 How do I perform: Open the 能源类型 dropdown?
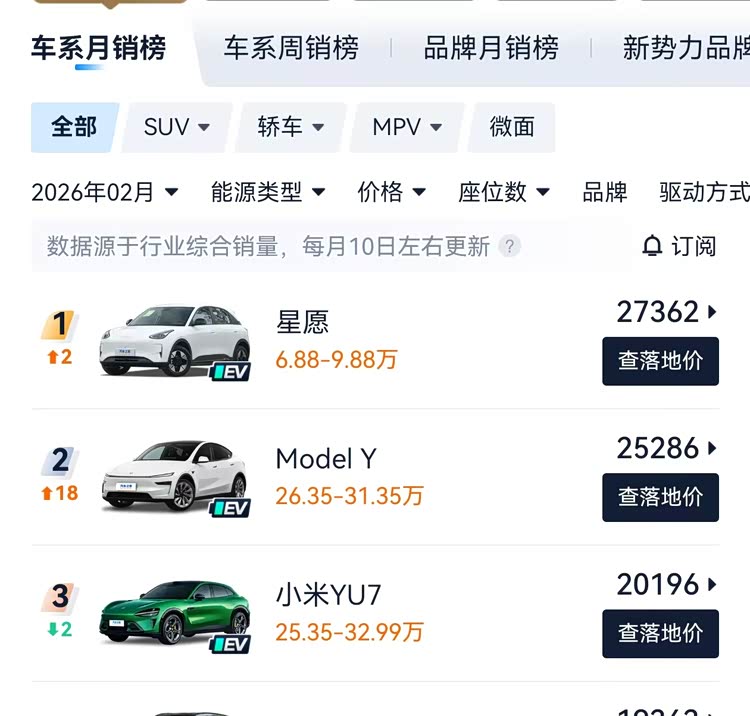(x=268, y=192)
